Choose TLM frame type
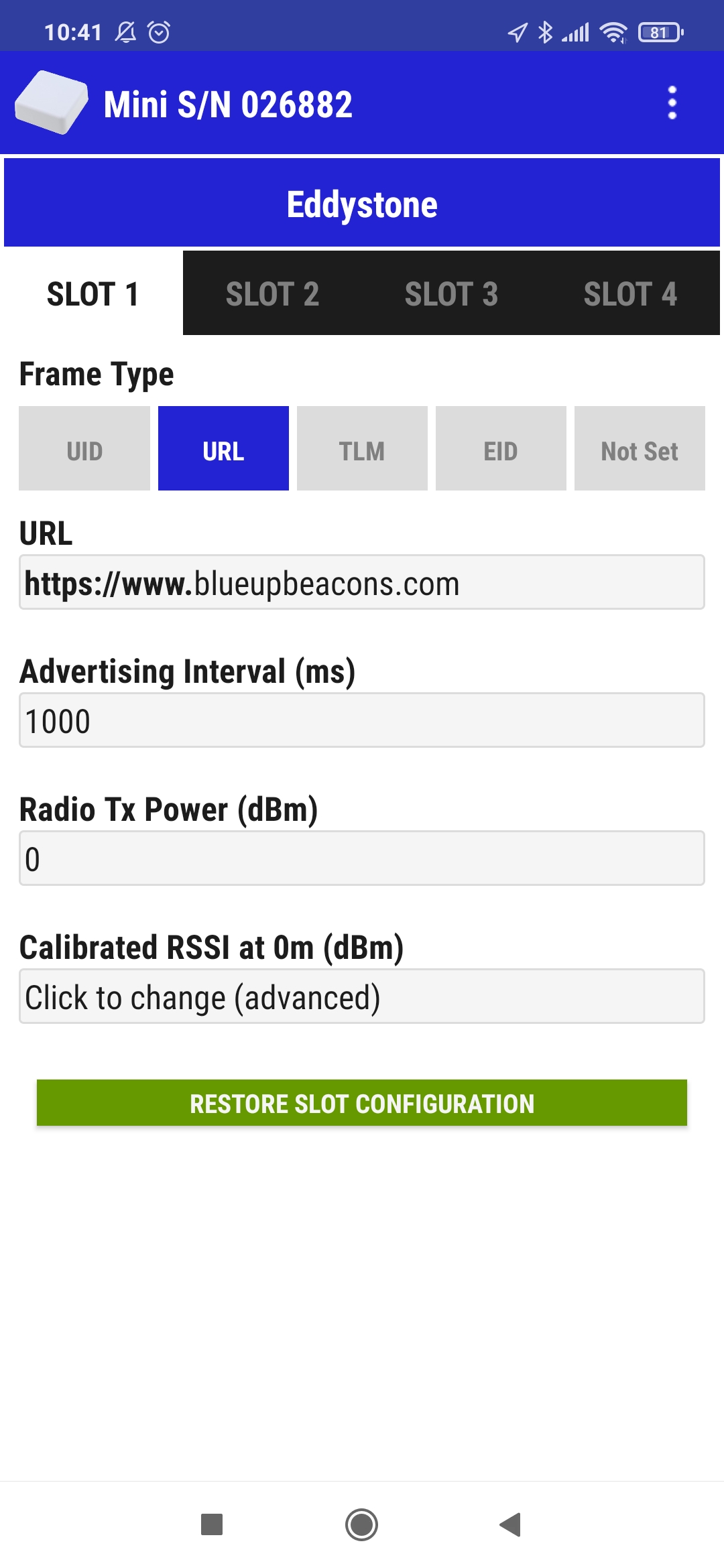Screen dimensions: 724x1568 [362, 448]
